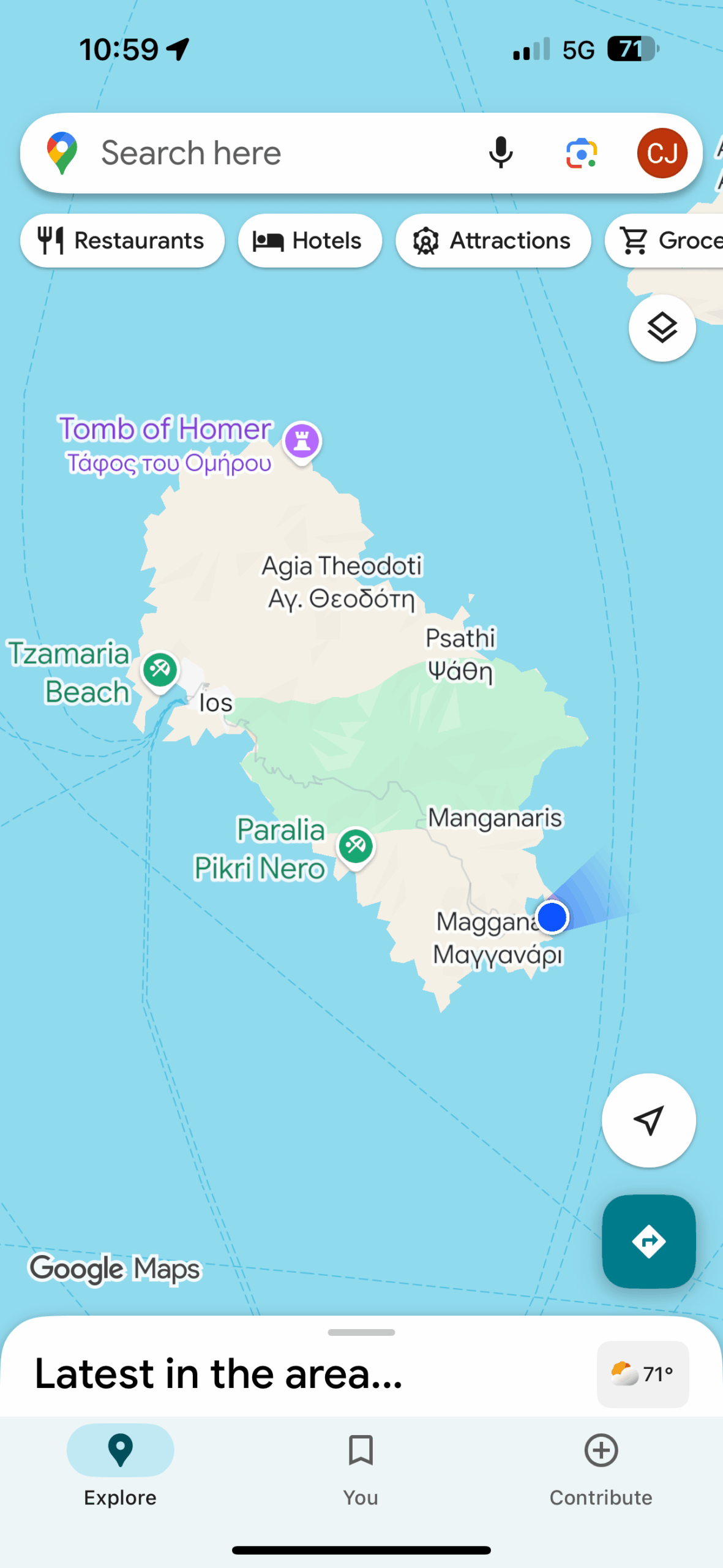This screenshot has height=1568, width=723.
Task: Select the Paralia Pikri Nero marker
Action: (356, 846)
